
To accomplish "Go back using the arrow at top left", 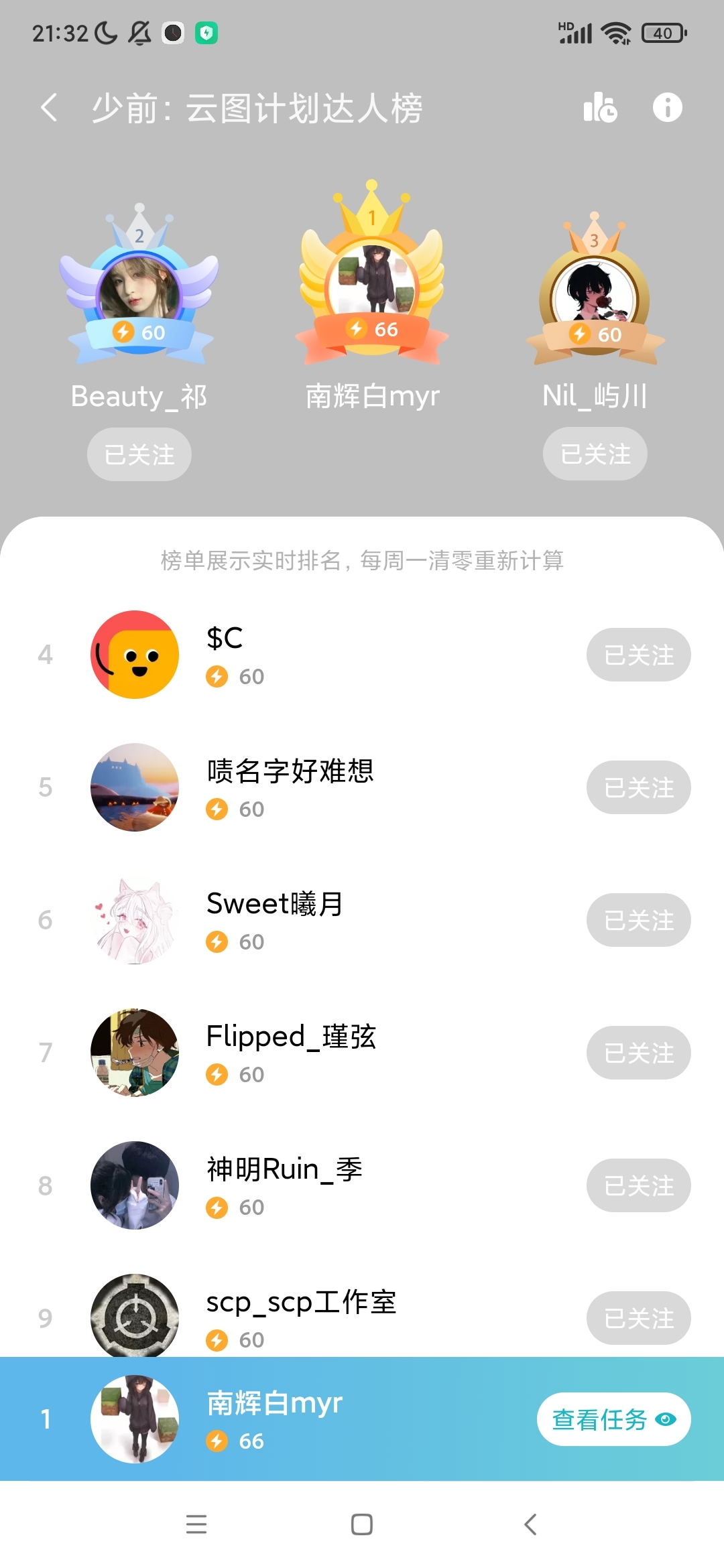I will [48, 107].
